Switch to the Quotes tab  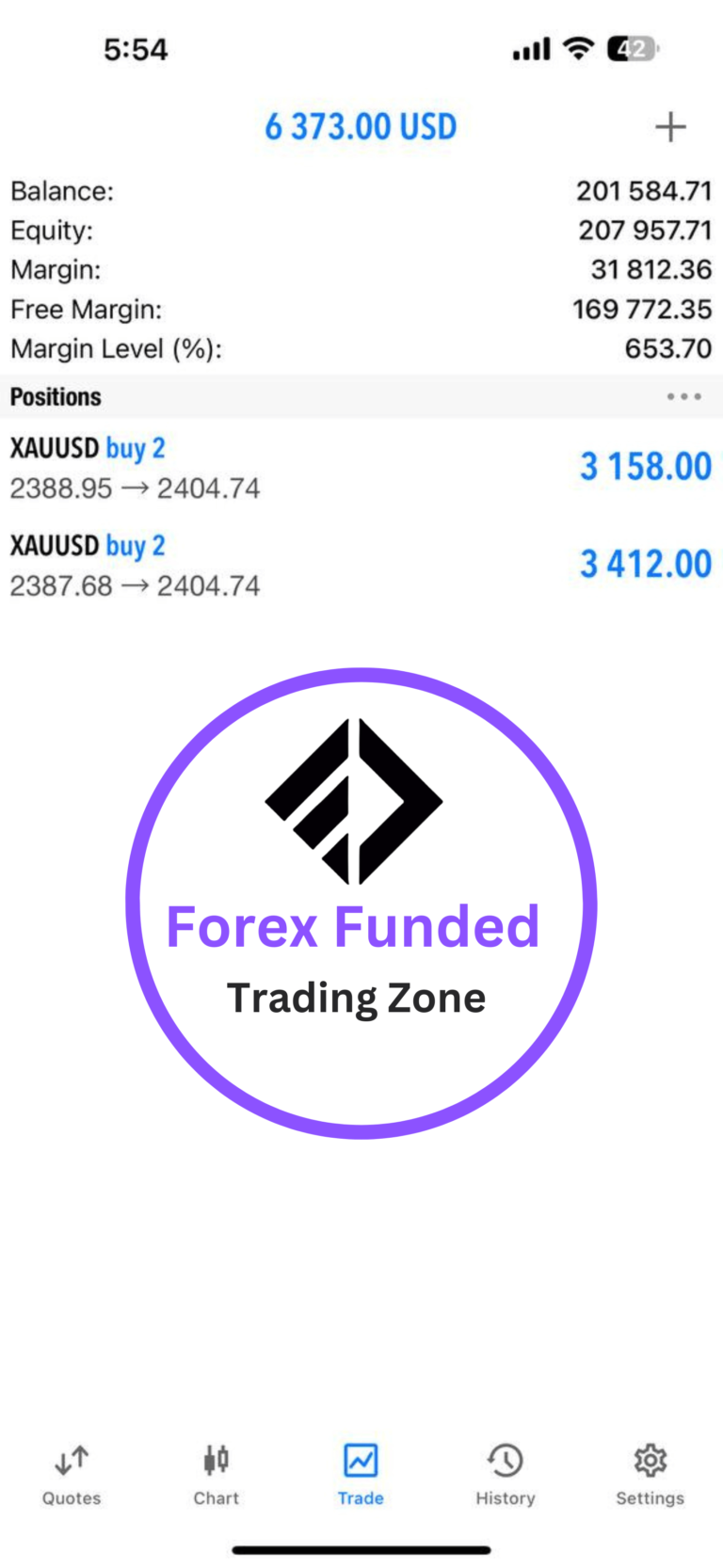click(x=72, y=1474)
